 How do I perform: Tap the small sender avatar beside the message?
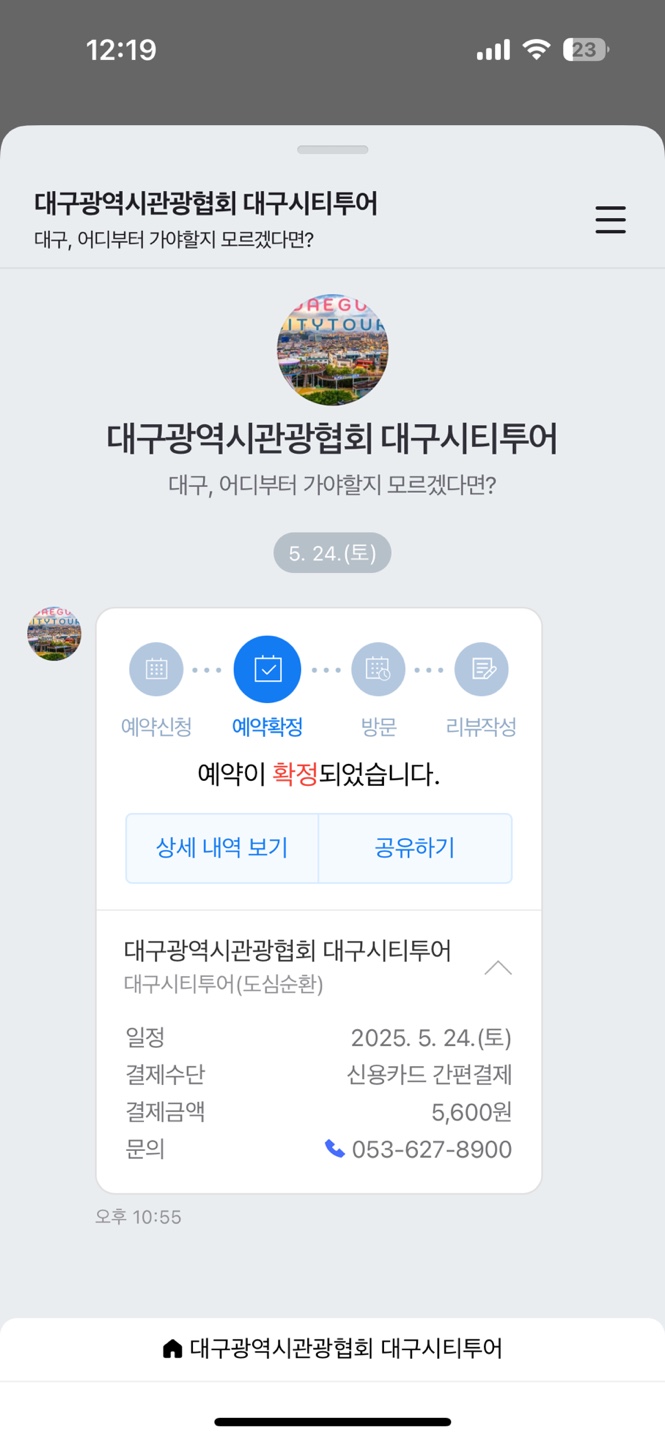tap(54, 633)
